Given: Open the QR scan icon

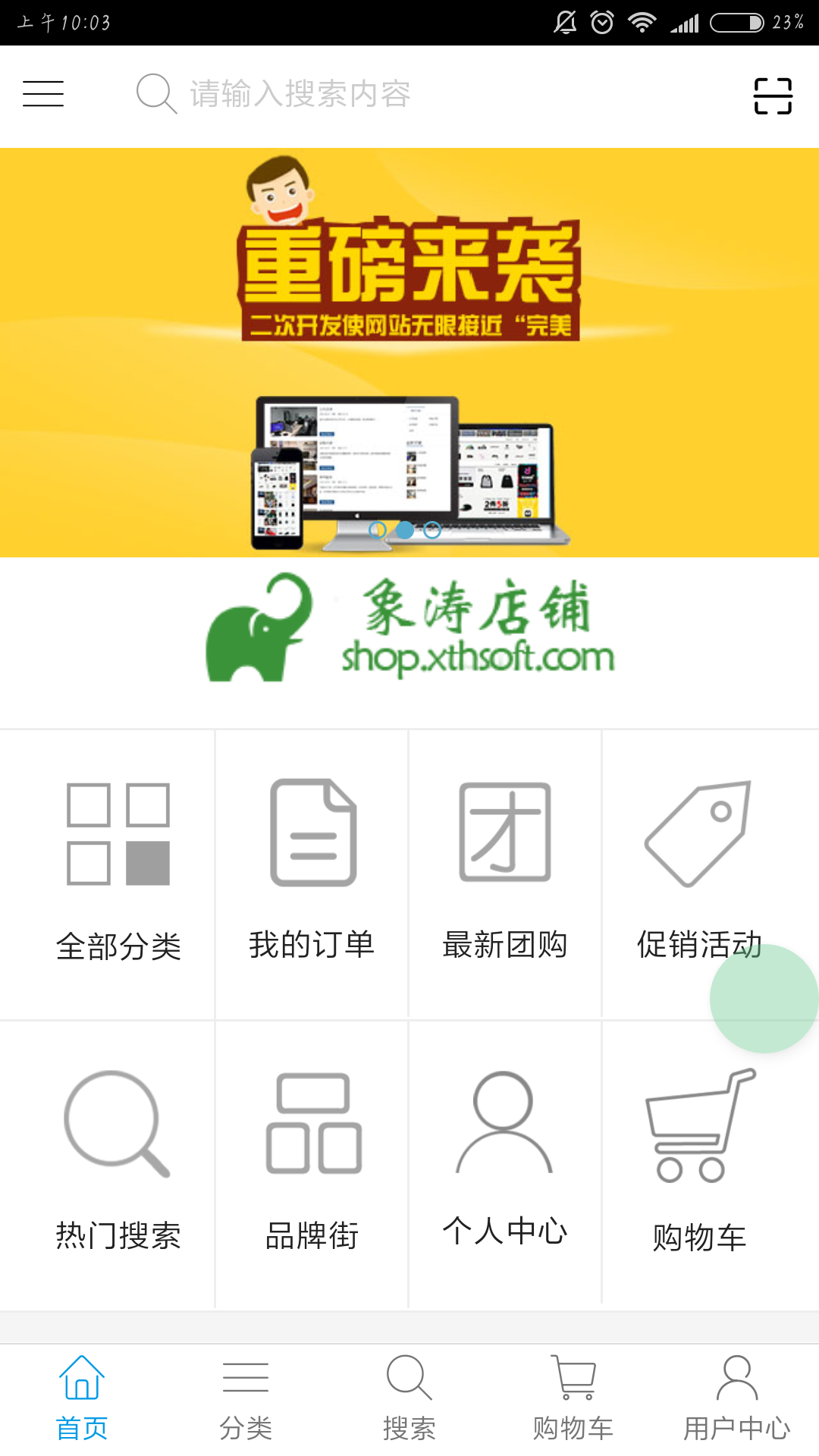Looking at the screenshot, I should 773,96.
